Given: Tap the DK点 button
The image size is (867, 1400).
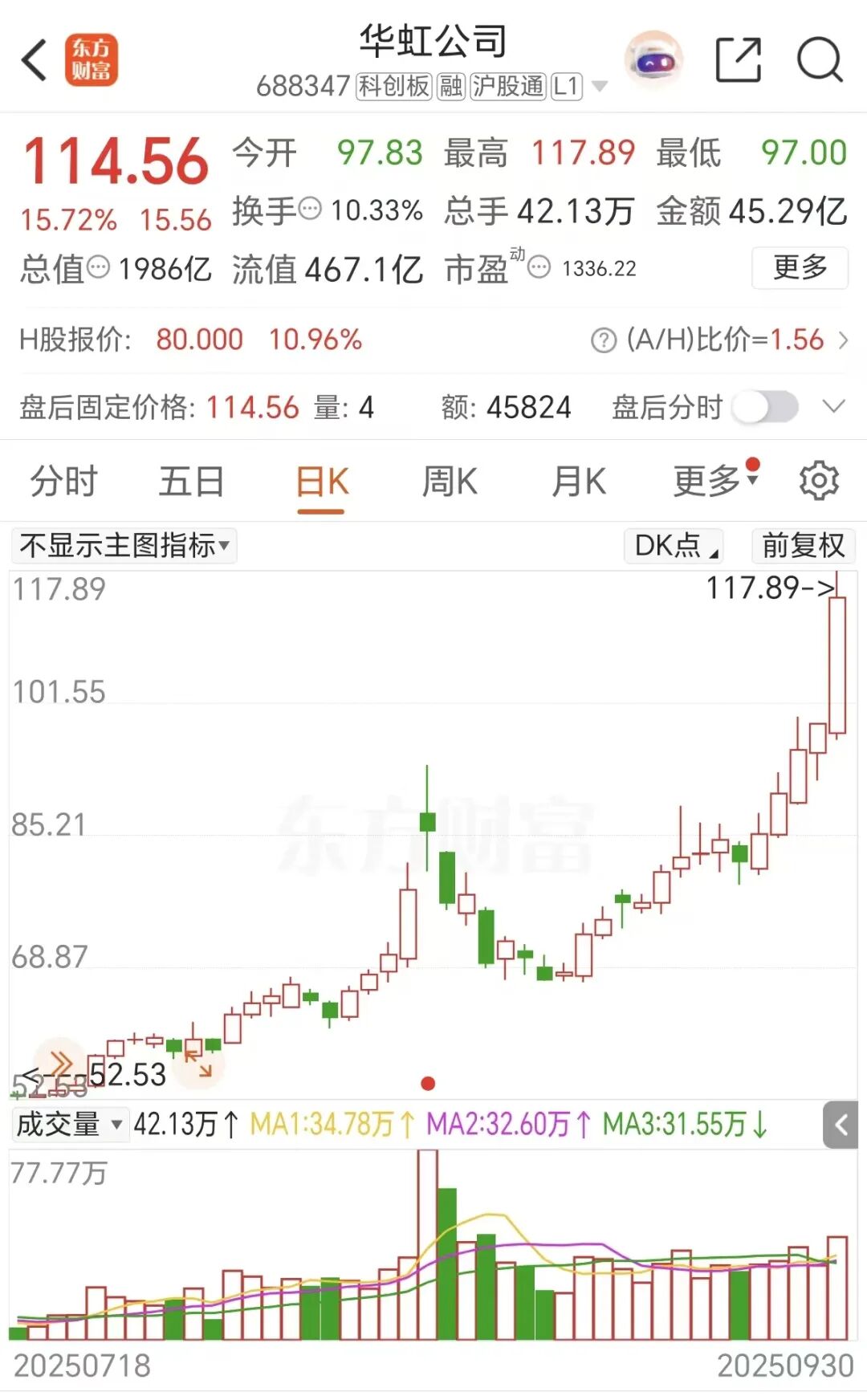Looking at the screenshot, I should coord(674,546).
